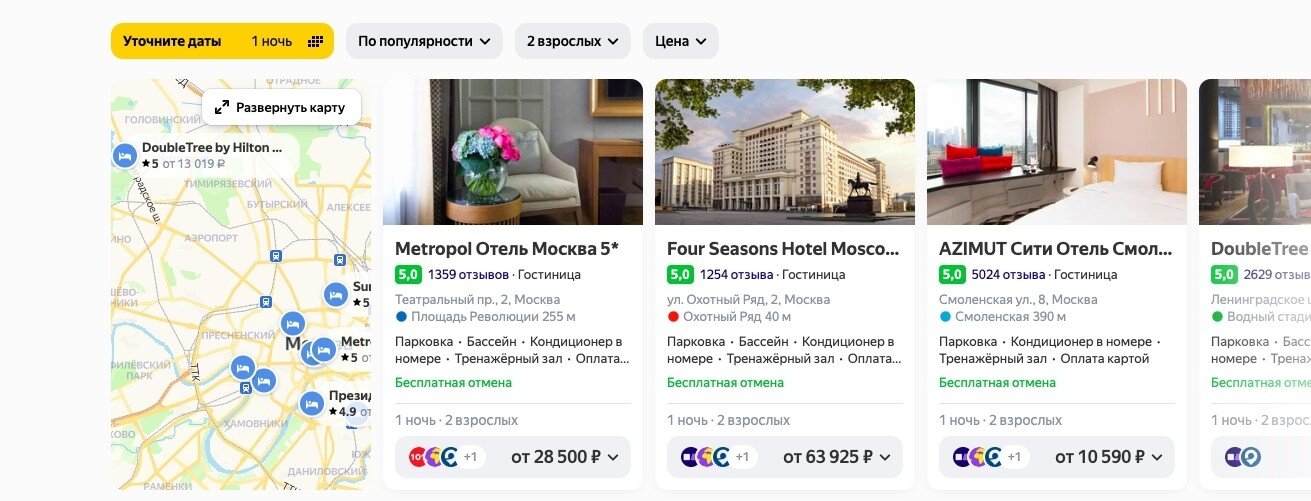Open the '2 взрослых' guests dropdown
This screenshot has height=501, width=1311.
click(572, 41)
